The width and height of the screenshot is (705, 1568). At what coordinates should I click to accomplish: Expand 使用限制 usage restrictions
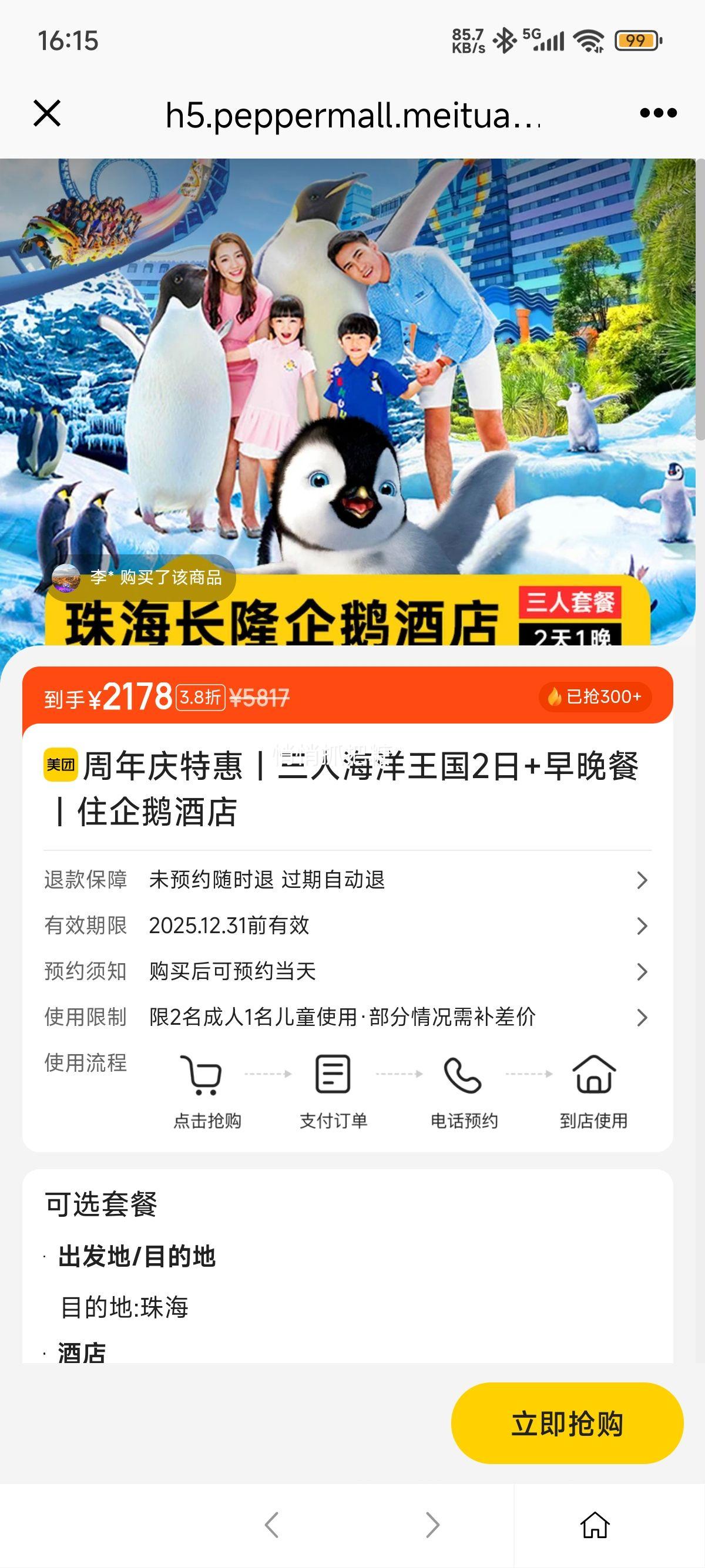pyautogui.click(x=347, y=1017)
